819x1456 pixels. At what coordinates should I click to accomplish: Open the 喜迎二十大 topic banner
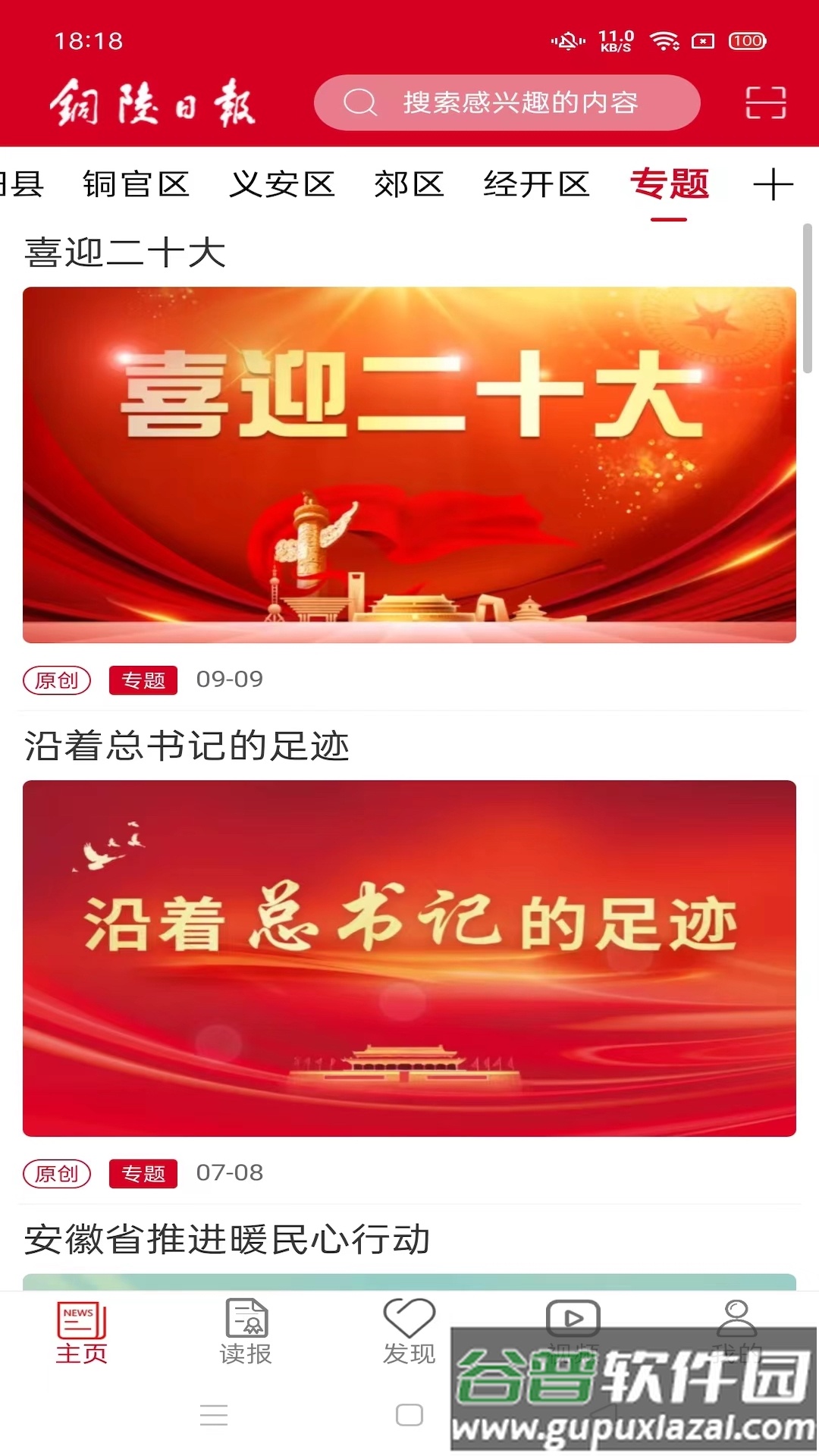[x=409, y=464]
